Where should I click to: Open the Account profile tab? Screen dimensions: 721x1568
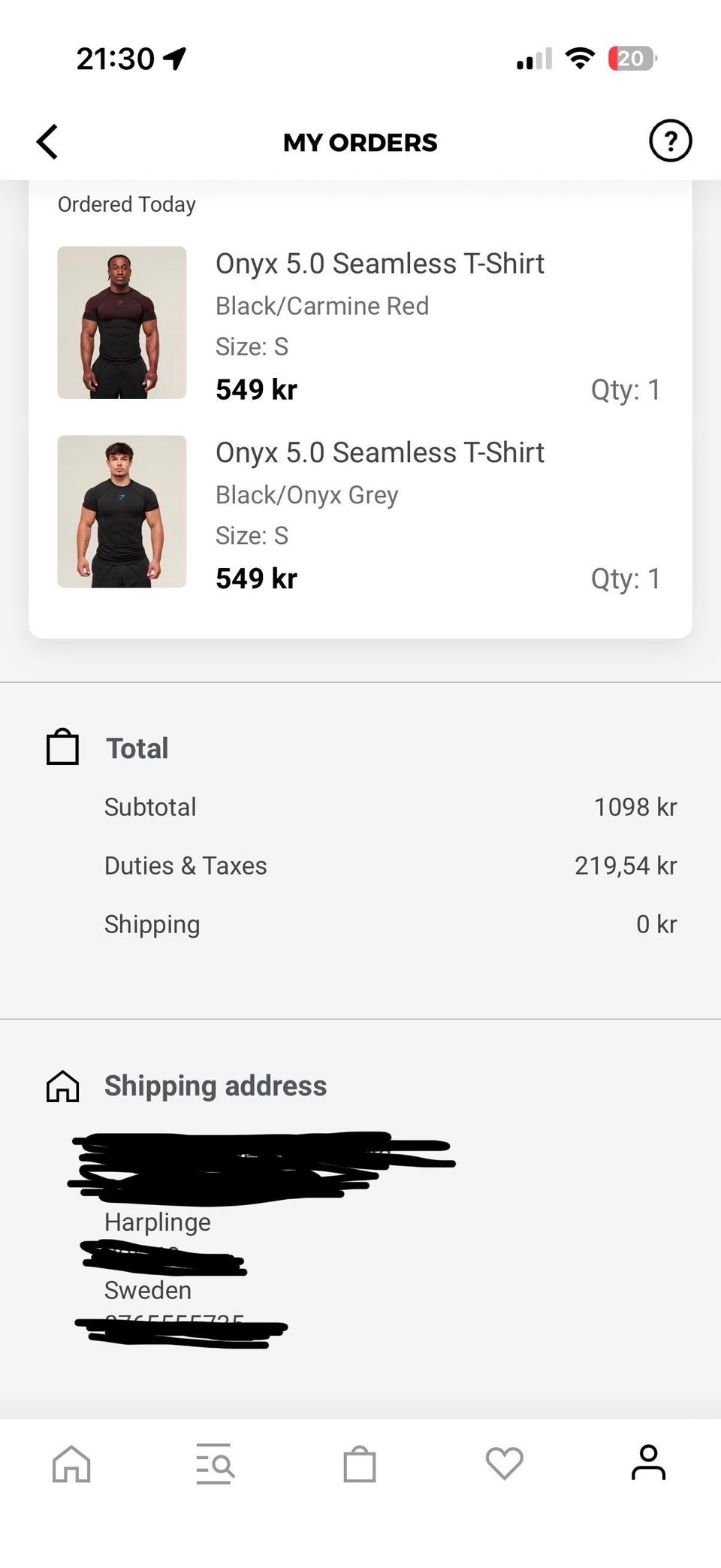(648, 1462)
